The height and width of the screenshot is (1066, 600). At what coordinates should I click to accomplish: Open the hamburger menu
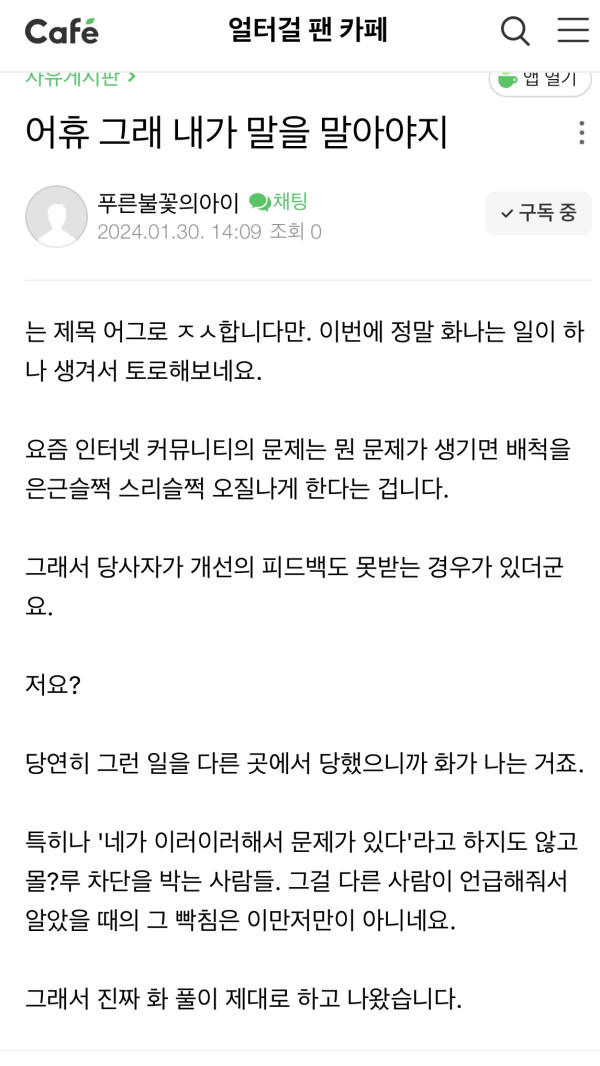[x=573, y=31]
